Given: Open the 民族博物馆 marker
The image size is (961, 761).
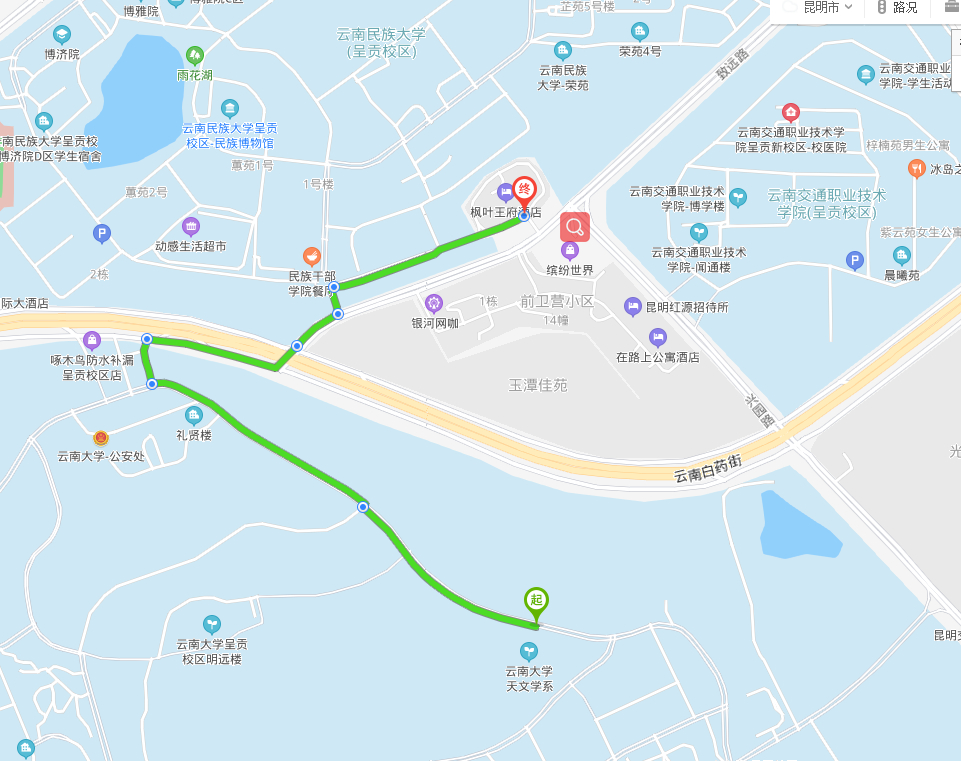Looking at the screenshot, I should 230,109.
